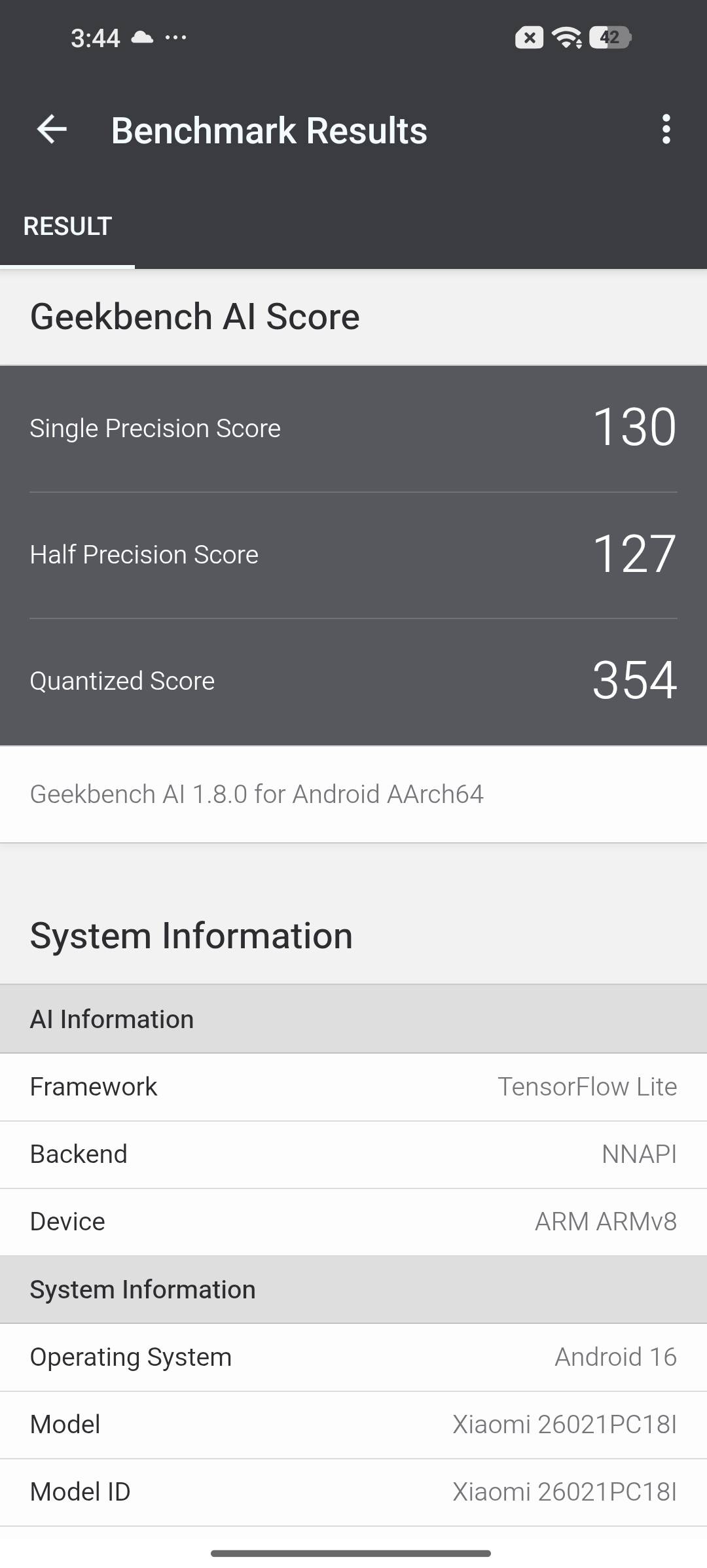Viewport: 707px width, 1568px height.
Task: Select the RESULT tab
Action: [67, 226]
